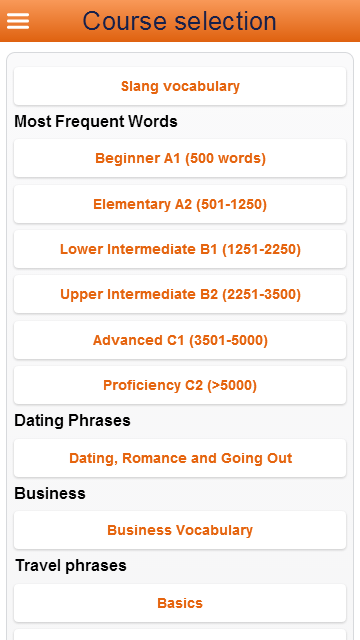Open the hamburger drawer menu
Viewport: 360px width, 640px height.
click(18, 21)
